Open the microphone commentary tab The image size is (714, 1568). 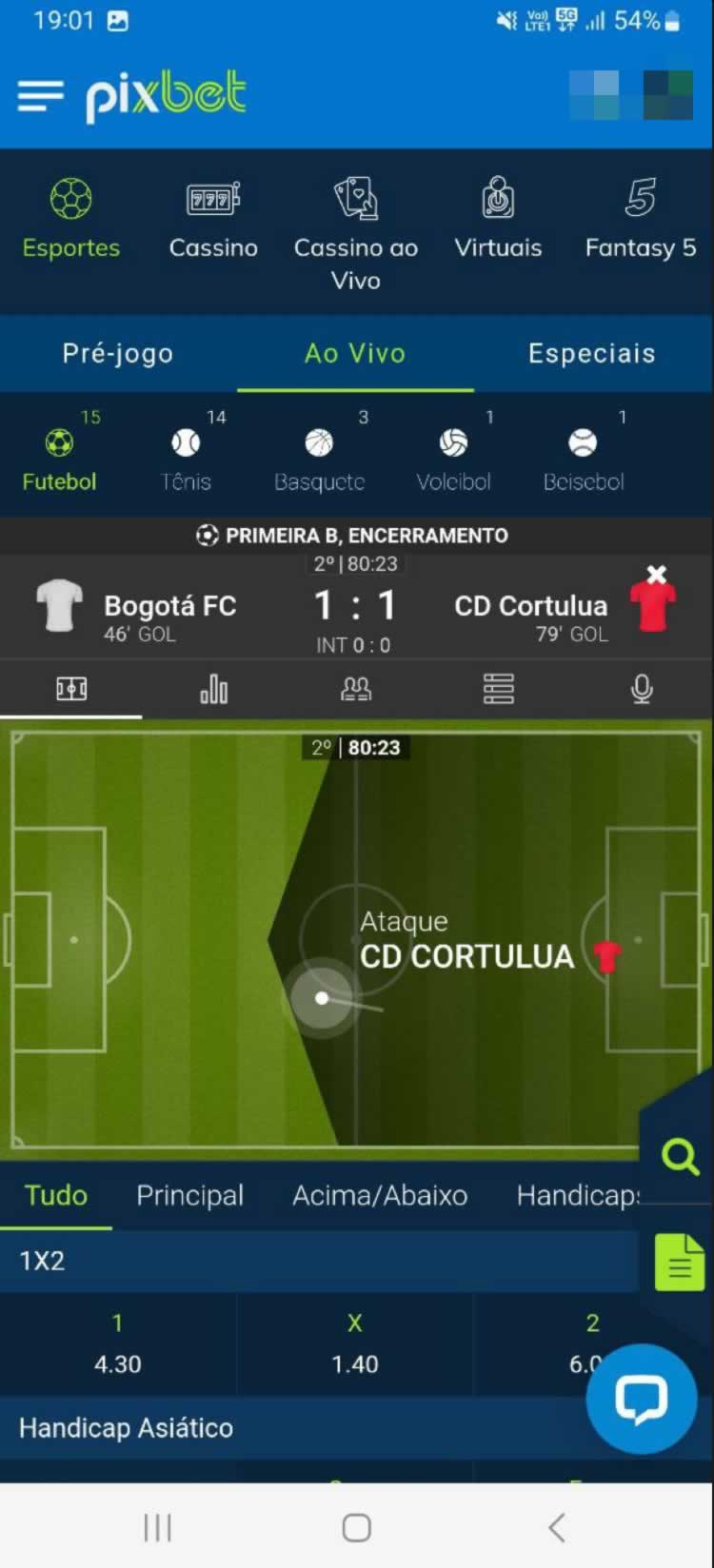pyautogui.click(x=642, y=689)
